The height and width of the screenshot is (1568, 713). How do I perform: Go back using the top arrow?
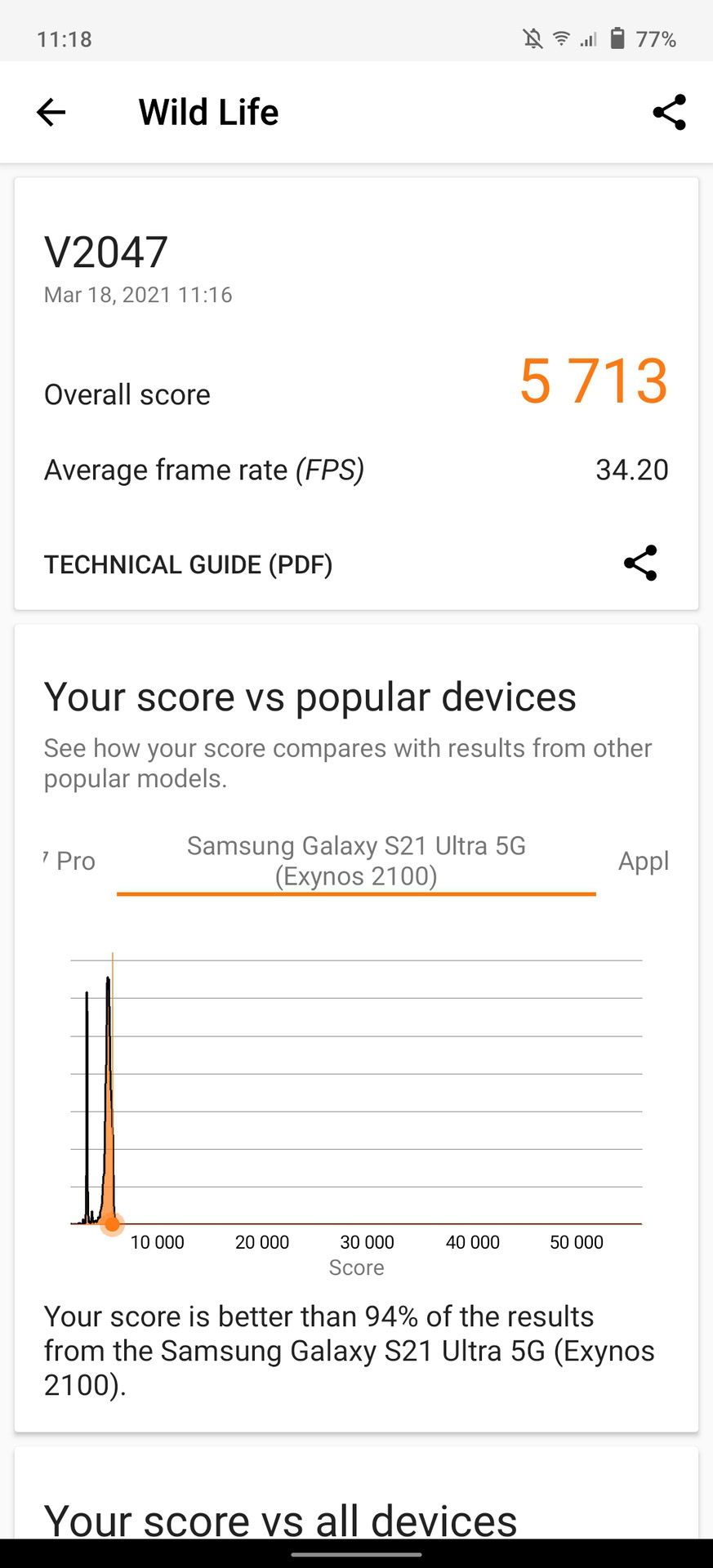(x=51, y=113)
